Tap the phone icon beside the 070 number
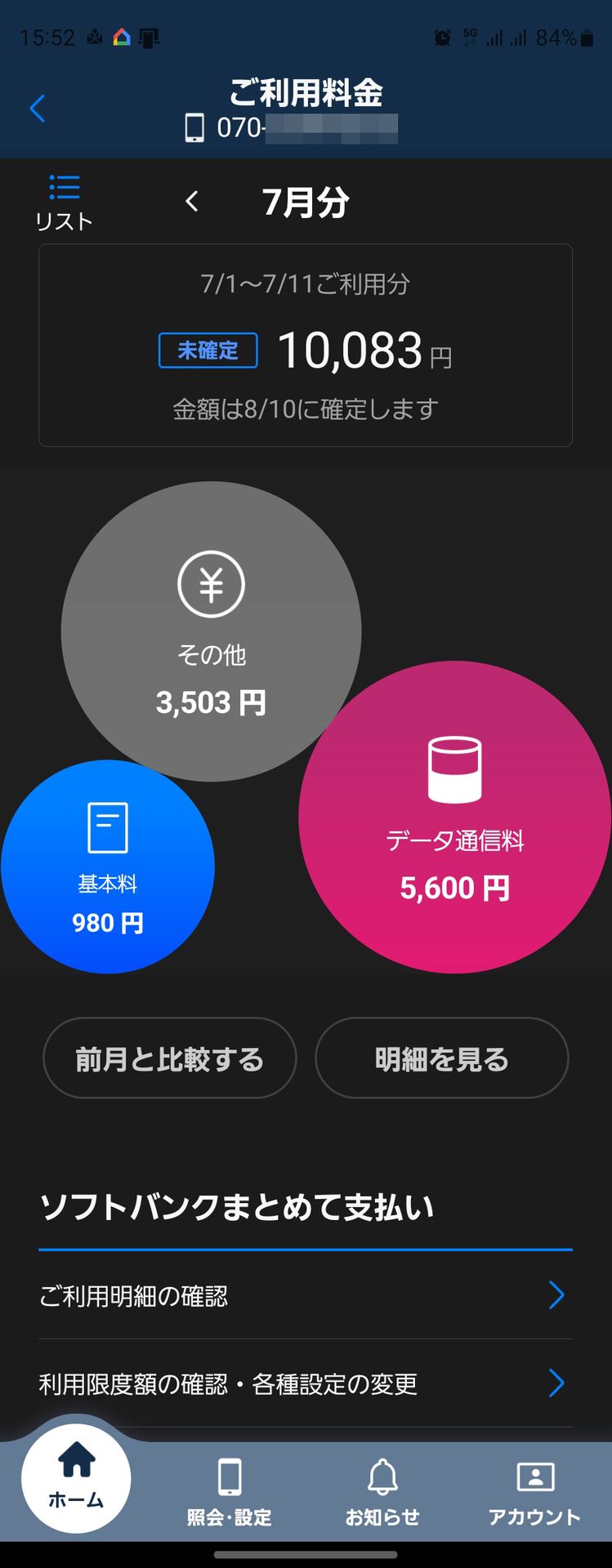 (194, 127)
